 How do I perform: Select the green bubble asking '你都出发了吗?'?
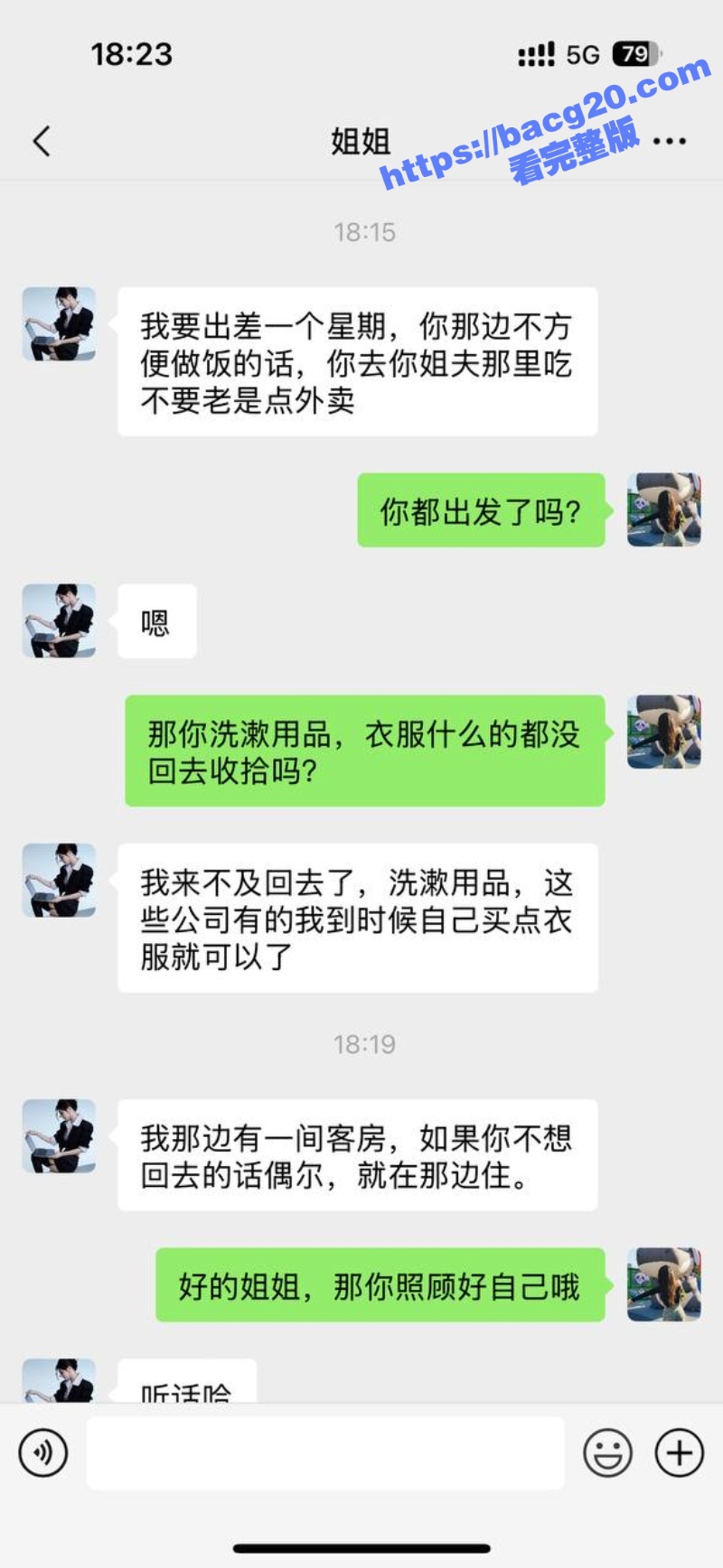(x=481, y=509)
